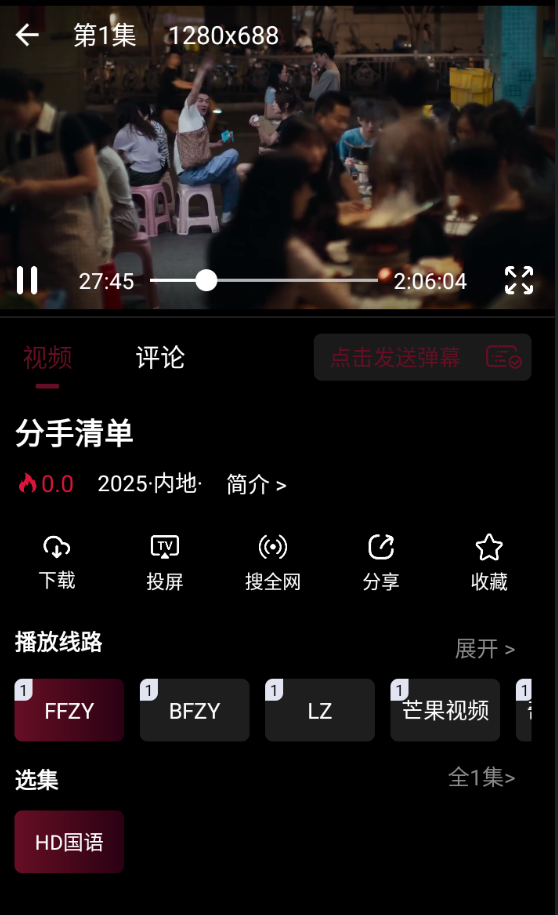
Task: Add to favorites with 收藏
Action: click(489, 563)
